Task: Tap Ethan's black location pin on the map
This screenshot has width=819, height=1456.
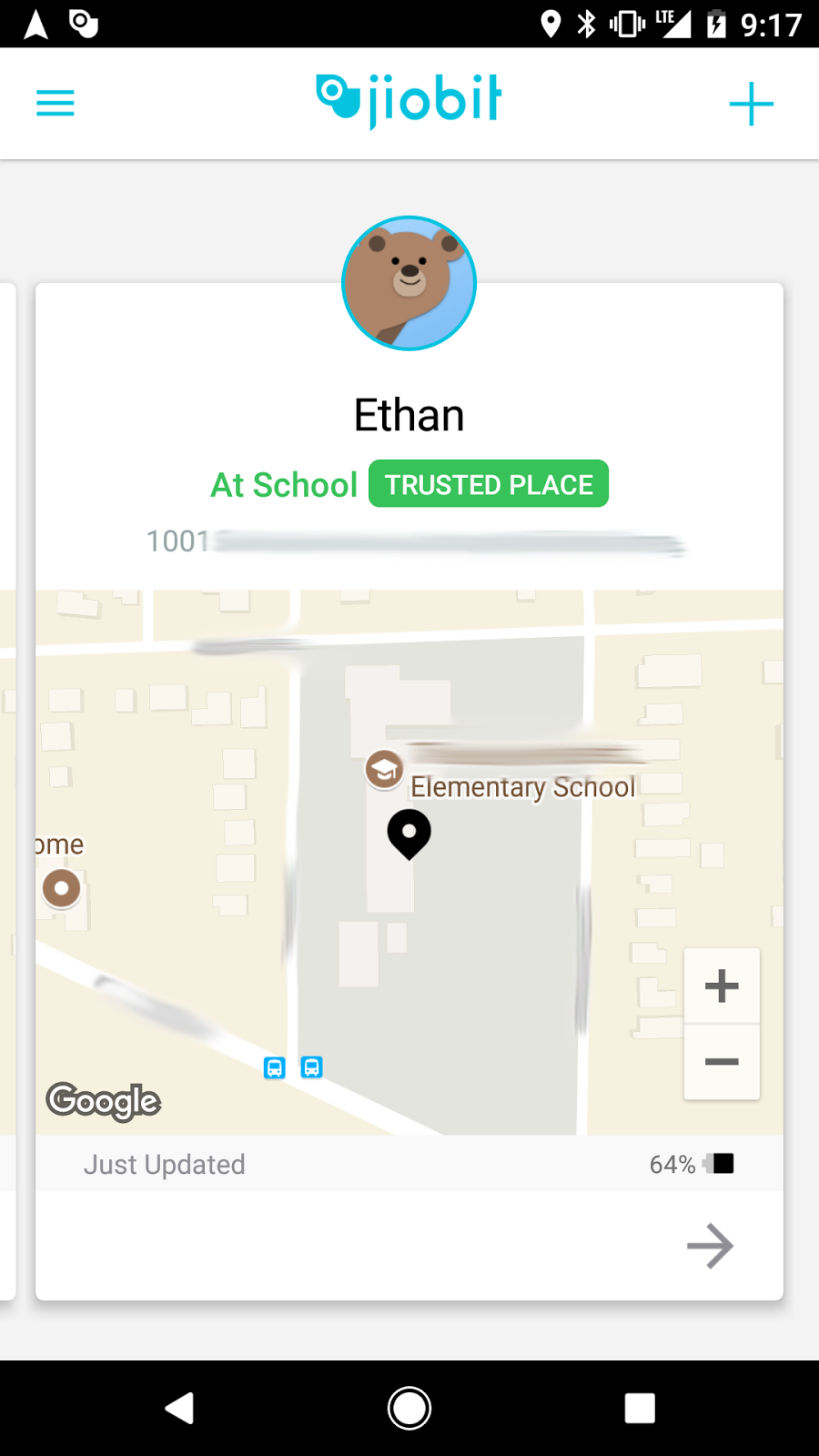Action: click(409, 833)
